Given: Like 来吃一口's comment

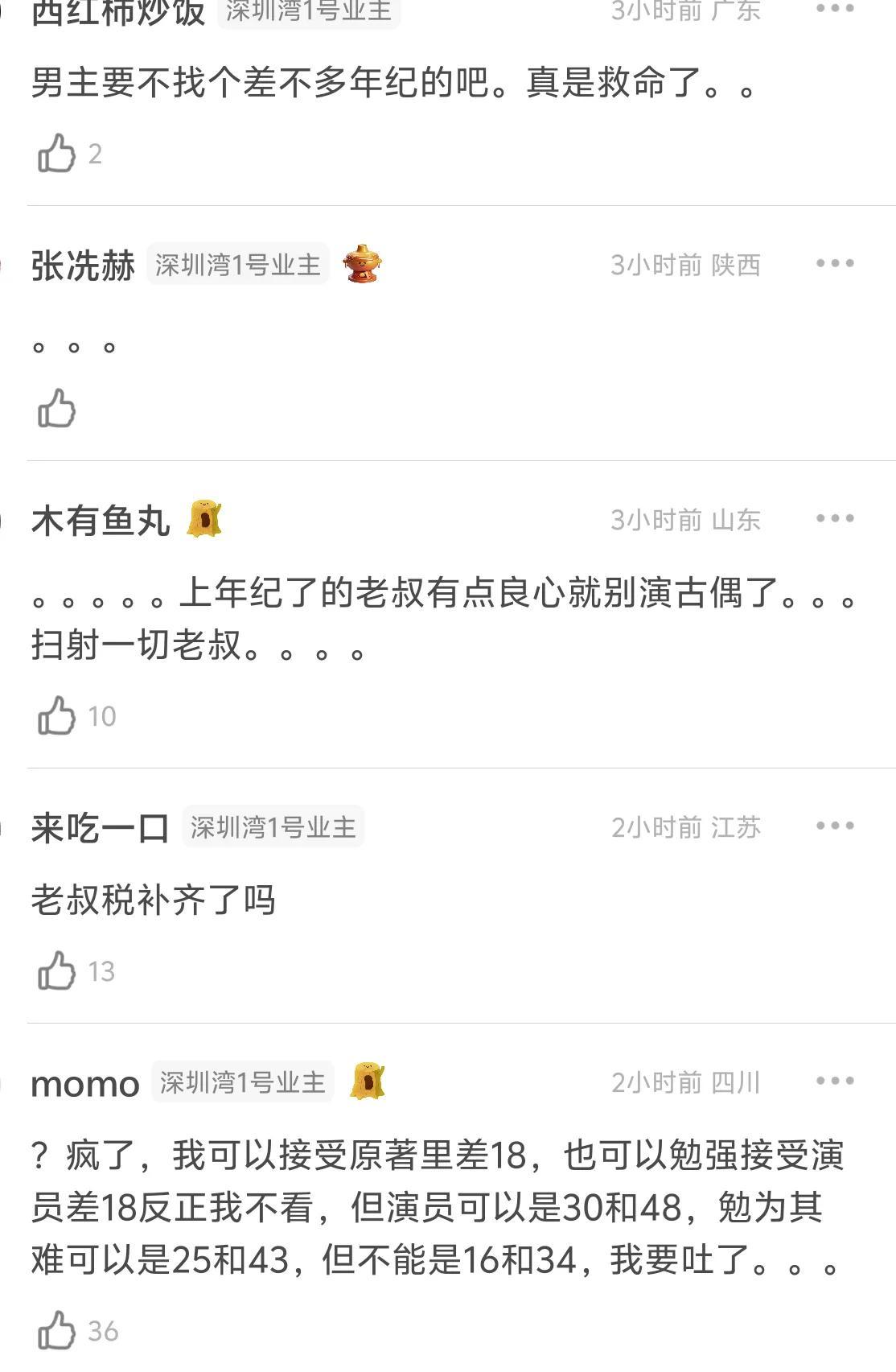Looking at the screenshot, I should tap(57, 970).
